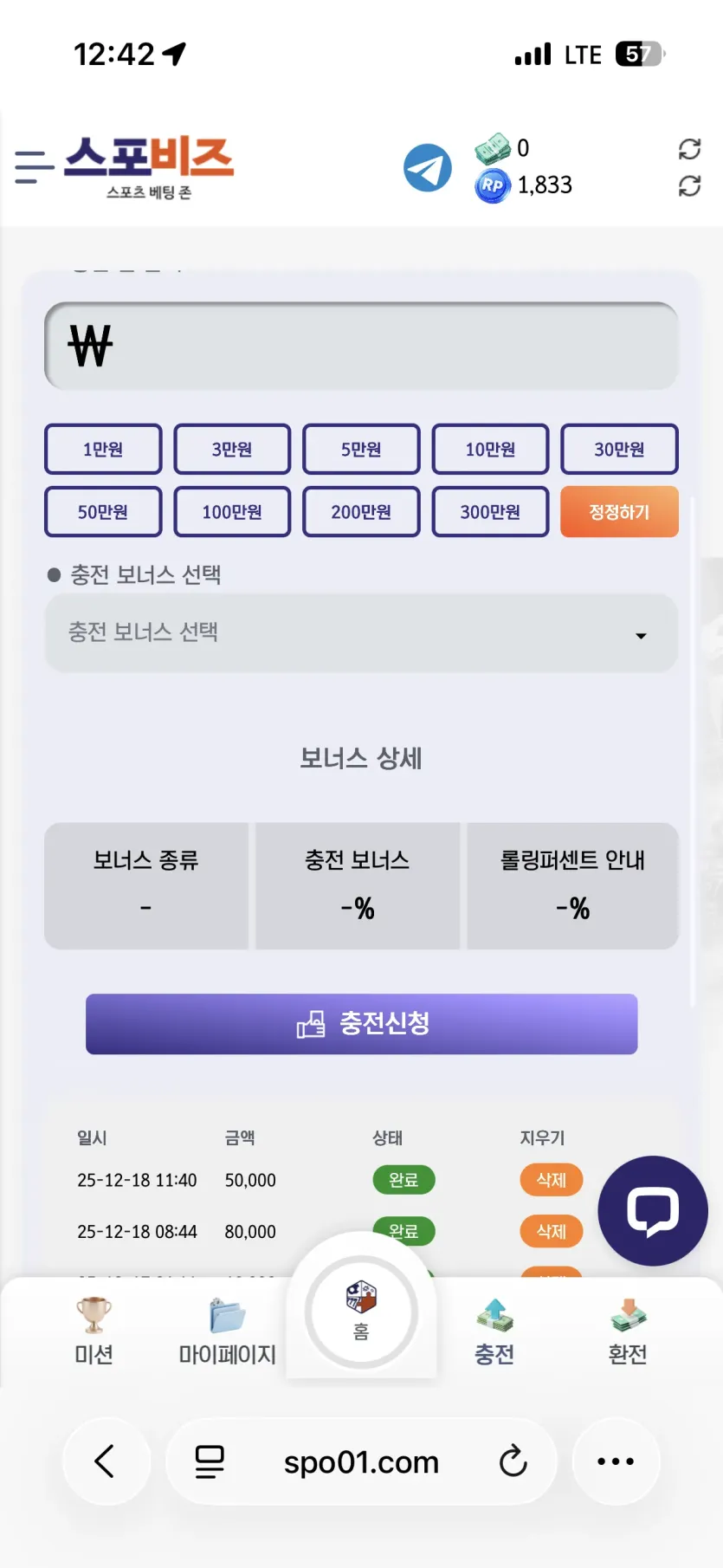
Task: Go to the 미션 tab
Action: click(94, 1332)
